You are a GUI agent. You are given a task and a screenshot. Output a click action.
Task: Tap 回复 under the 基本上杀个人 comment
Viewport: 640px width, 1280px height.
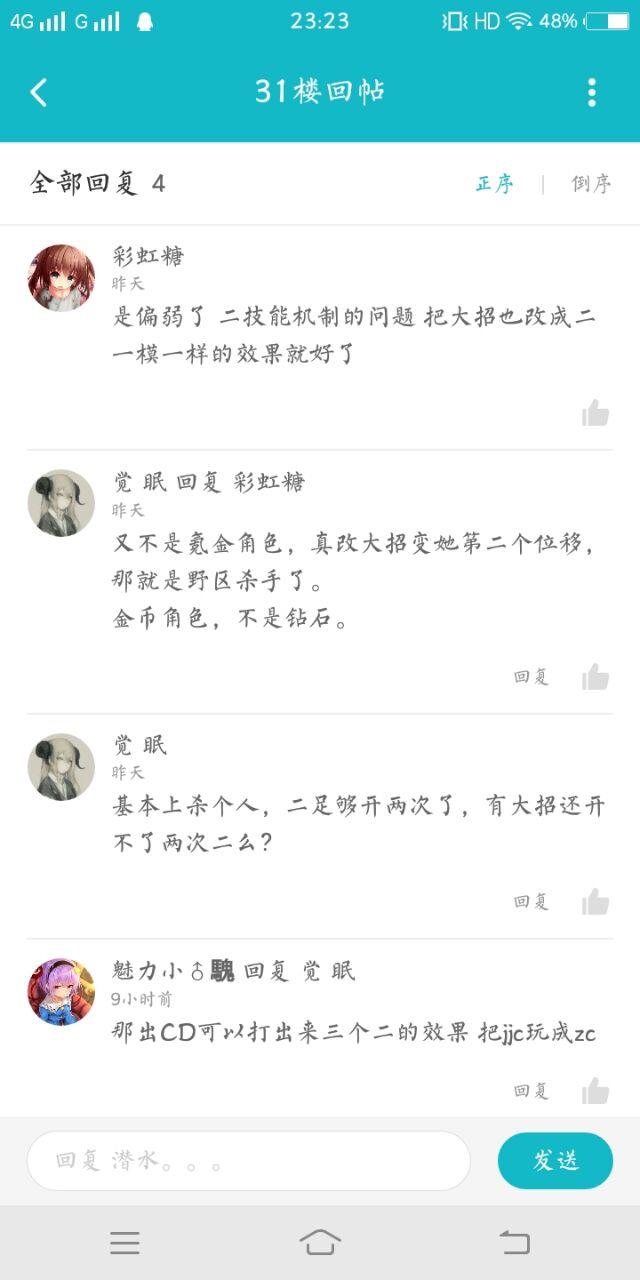[531, 902]
